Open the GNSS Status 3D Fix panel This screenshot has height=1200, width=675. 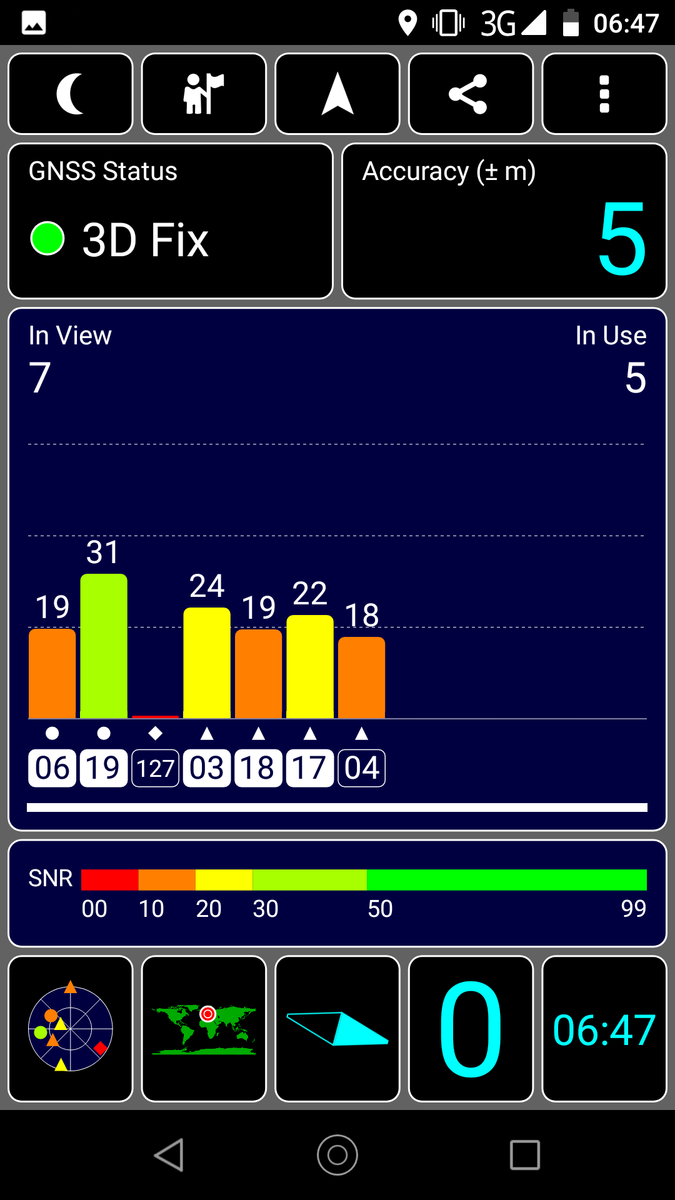click(x=170, y=221)
